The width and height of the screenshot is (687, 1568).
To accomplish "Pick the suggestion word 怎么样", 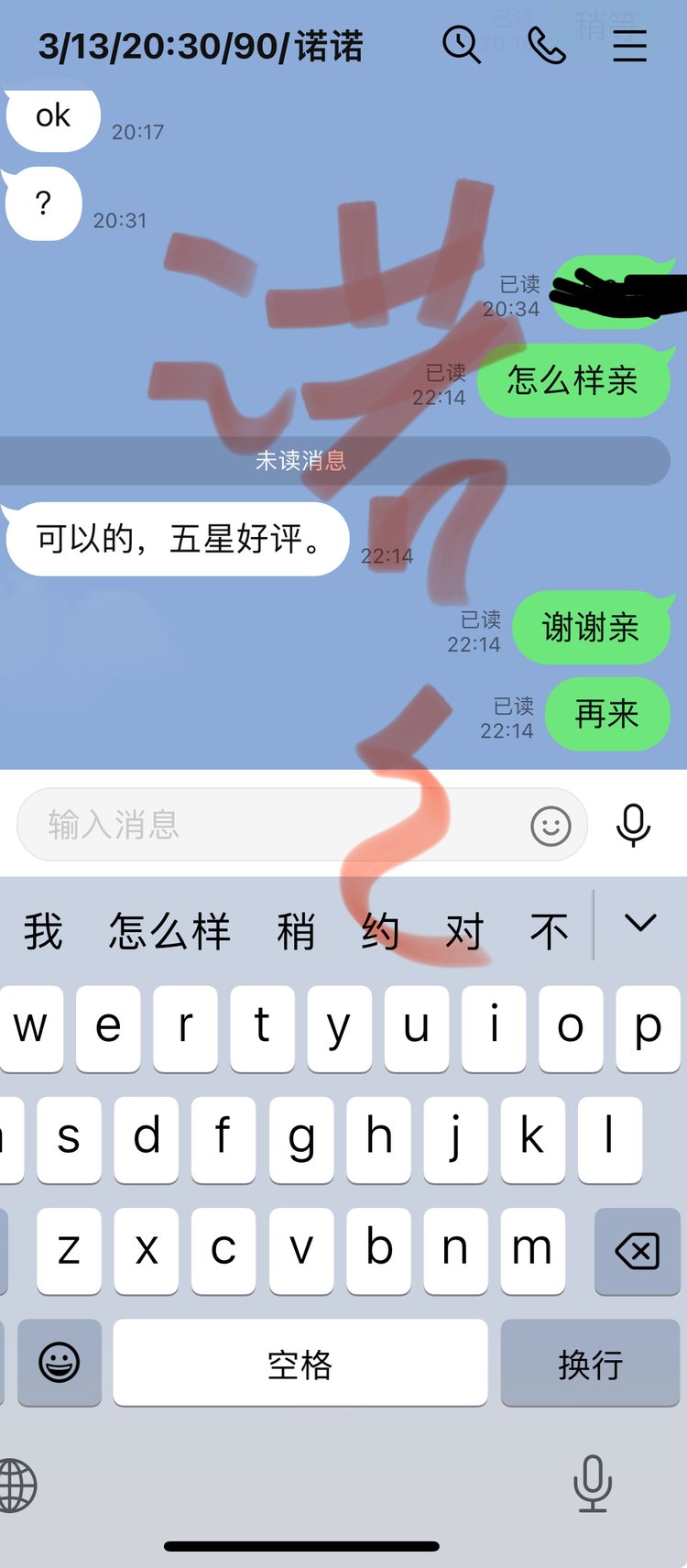I will click(169, 931).
